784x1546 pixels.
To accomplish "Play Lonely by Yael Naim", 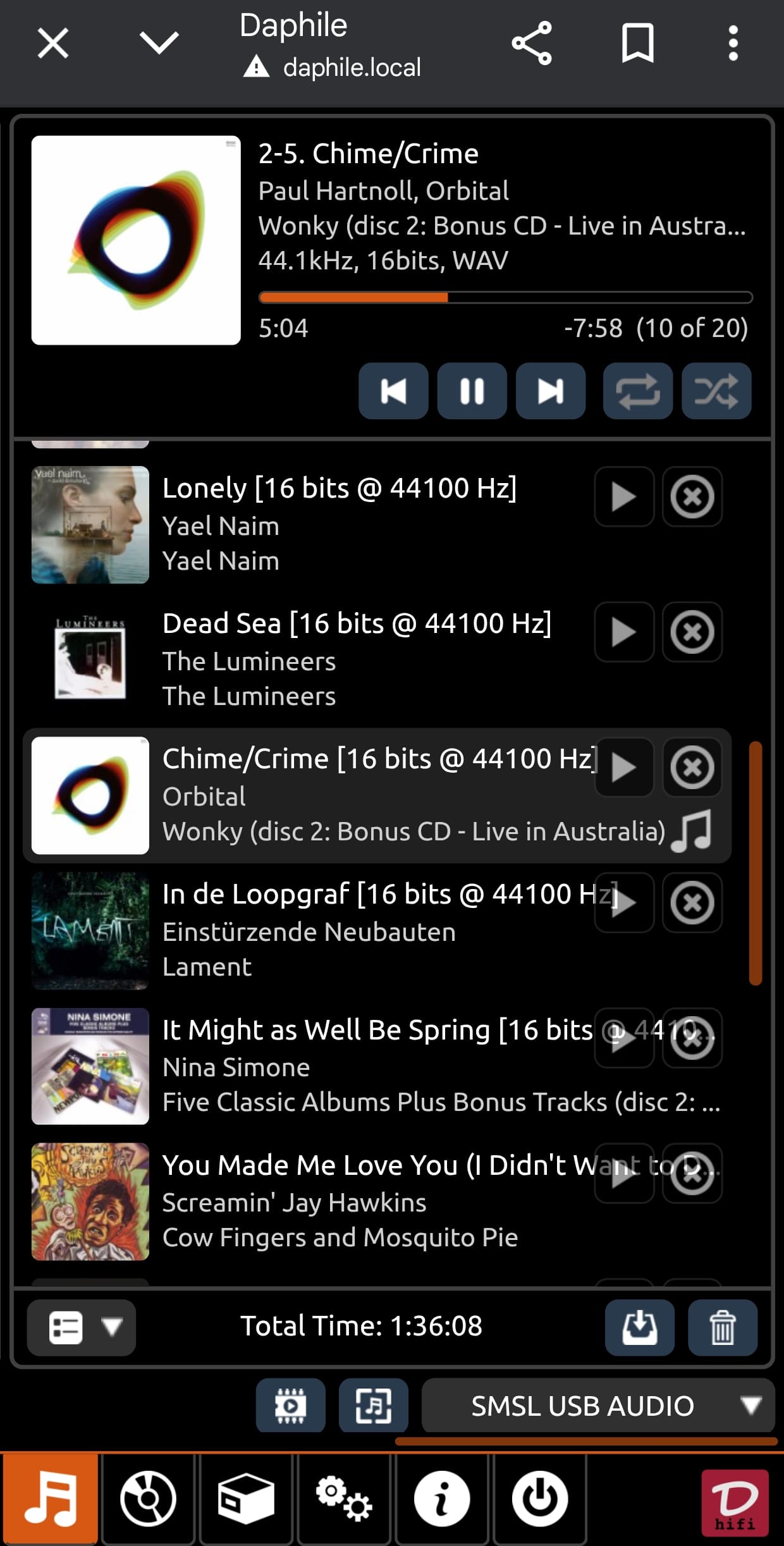I will tap(623, 497).
